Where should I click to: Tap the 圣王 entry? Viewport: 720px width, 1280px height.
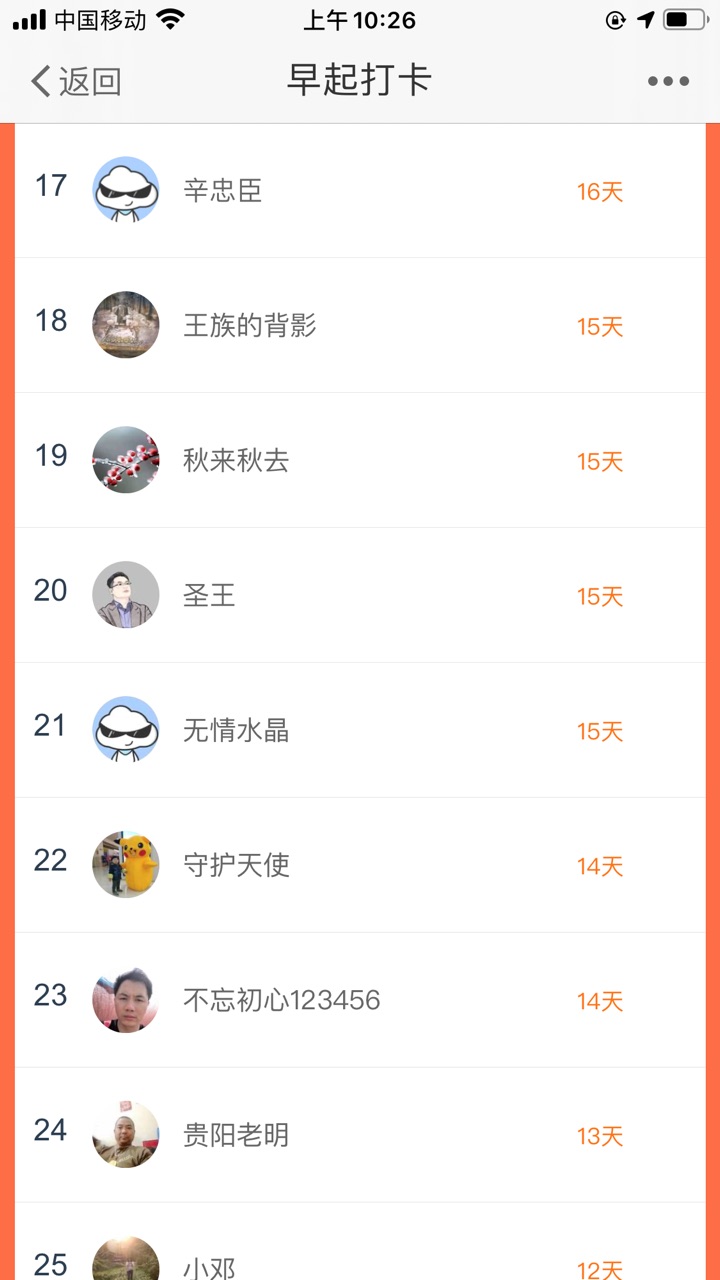pos(360,595)
